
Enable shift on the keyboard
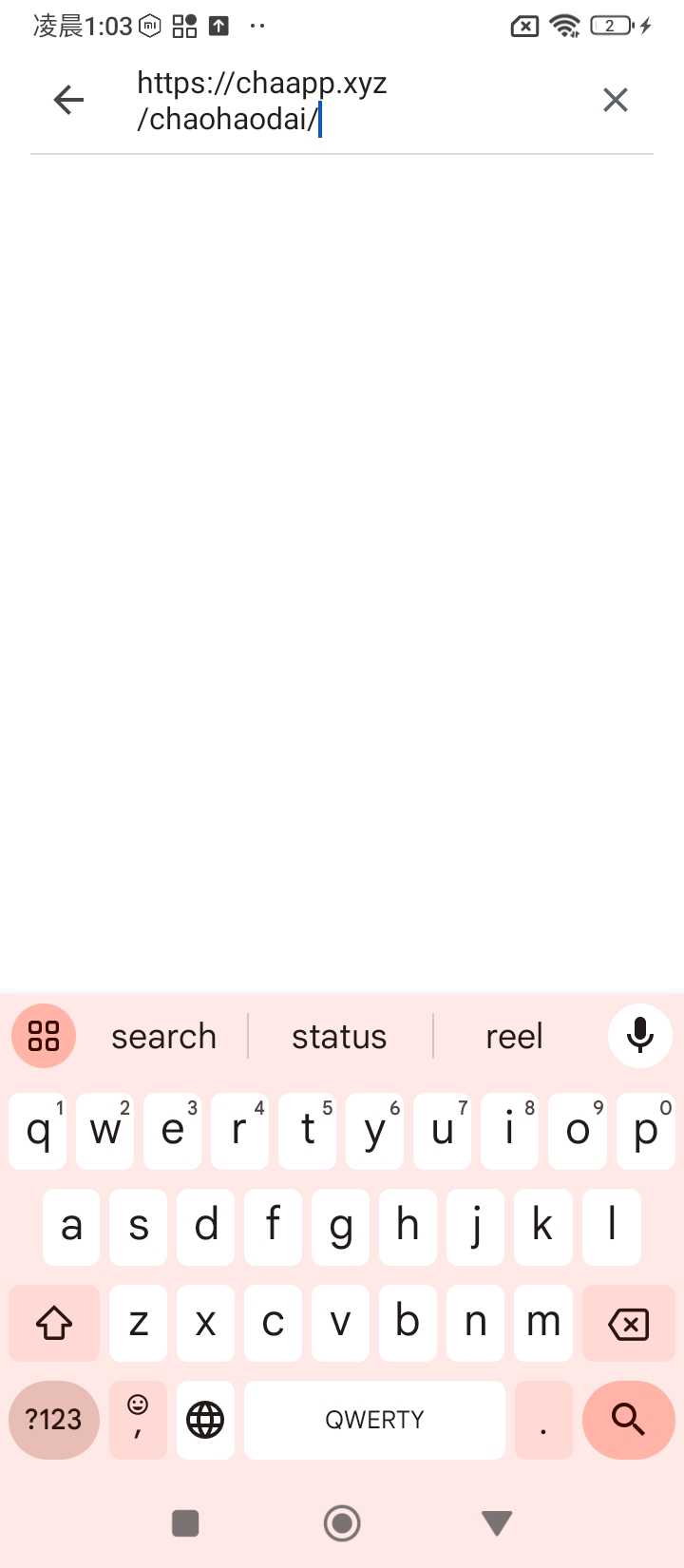[54, 1323]
